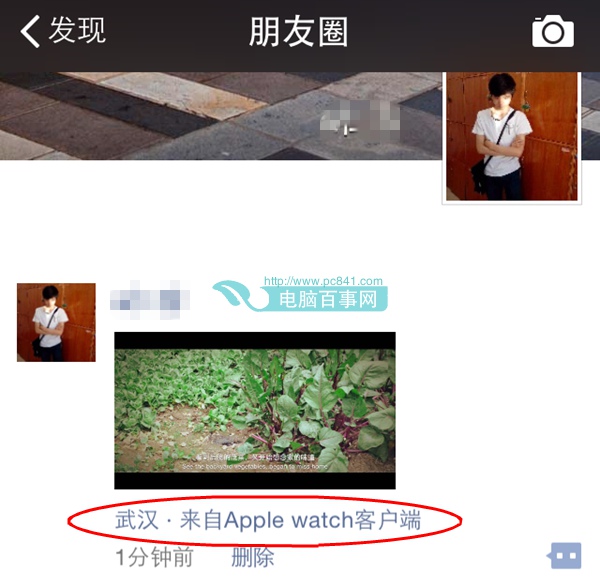Open the poster's avatar beside the post

[56, 322]
